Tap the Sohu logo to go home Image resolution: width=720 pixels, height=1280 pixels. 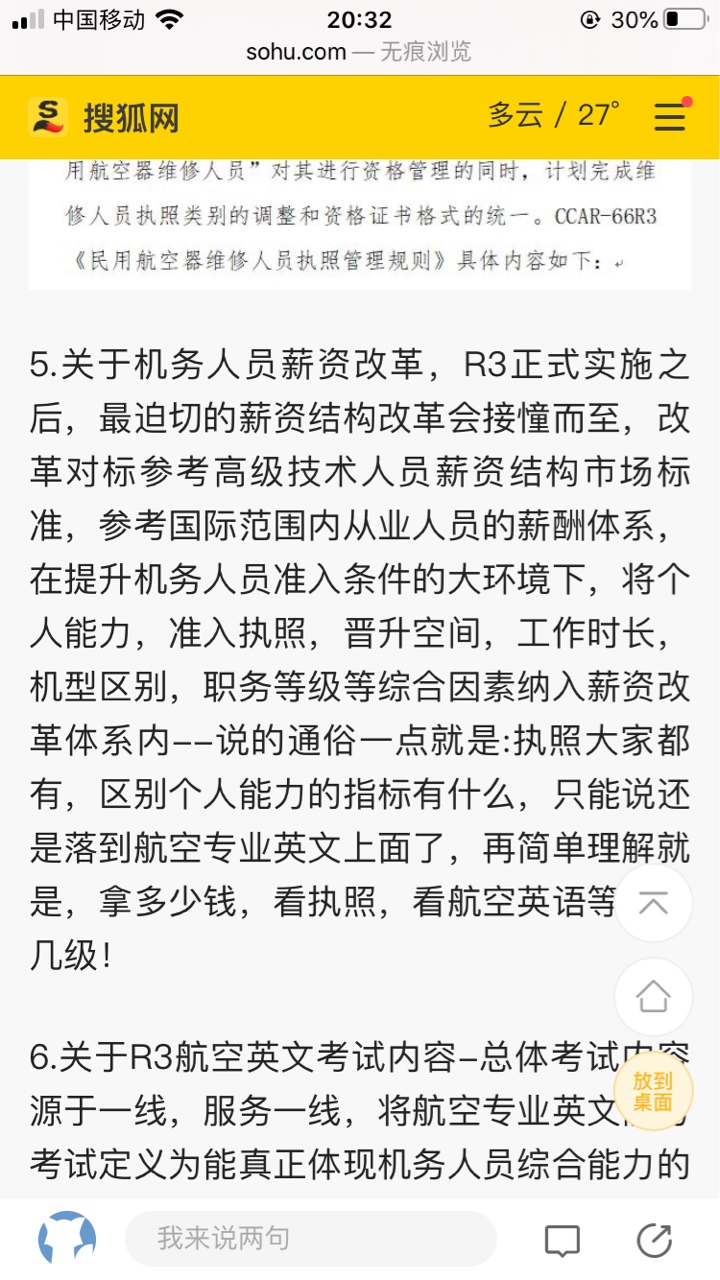(x=104, y=118)
